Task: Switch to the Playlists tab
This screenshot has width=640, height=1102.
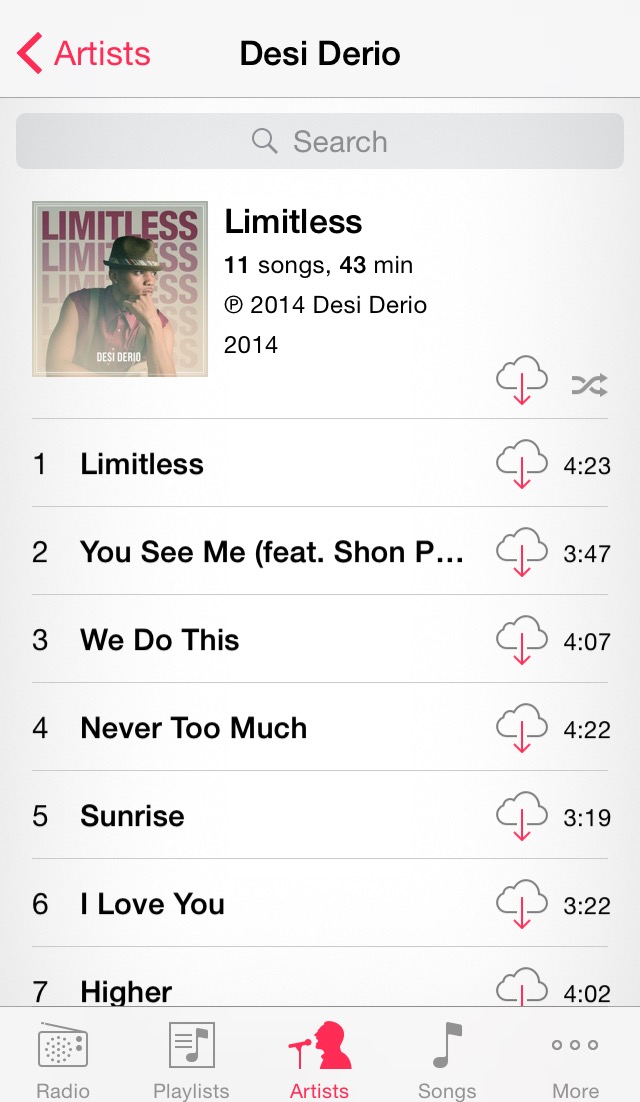Action: point(191,1058)
